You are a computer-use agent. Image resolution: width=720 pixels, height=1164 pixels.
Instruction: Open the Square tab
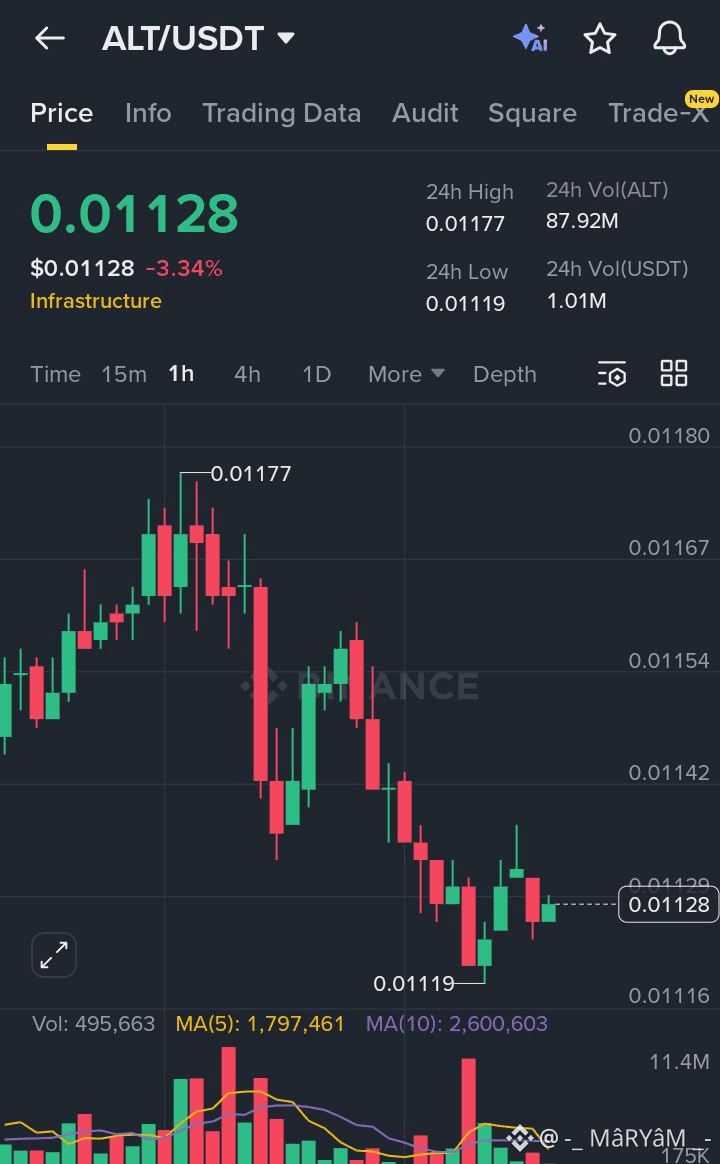click(532, 113)
